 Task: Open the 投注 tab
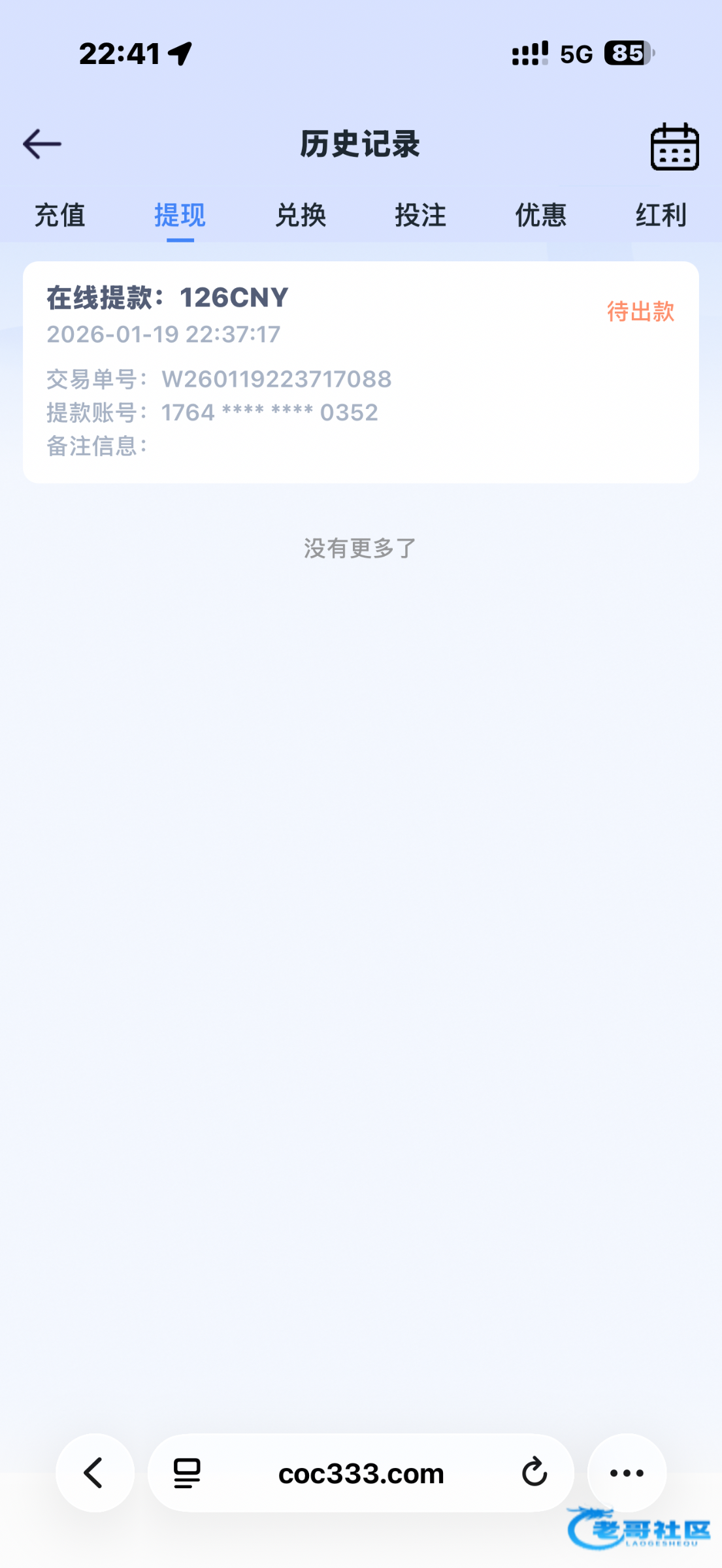click(421, 215)
